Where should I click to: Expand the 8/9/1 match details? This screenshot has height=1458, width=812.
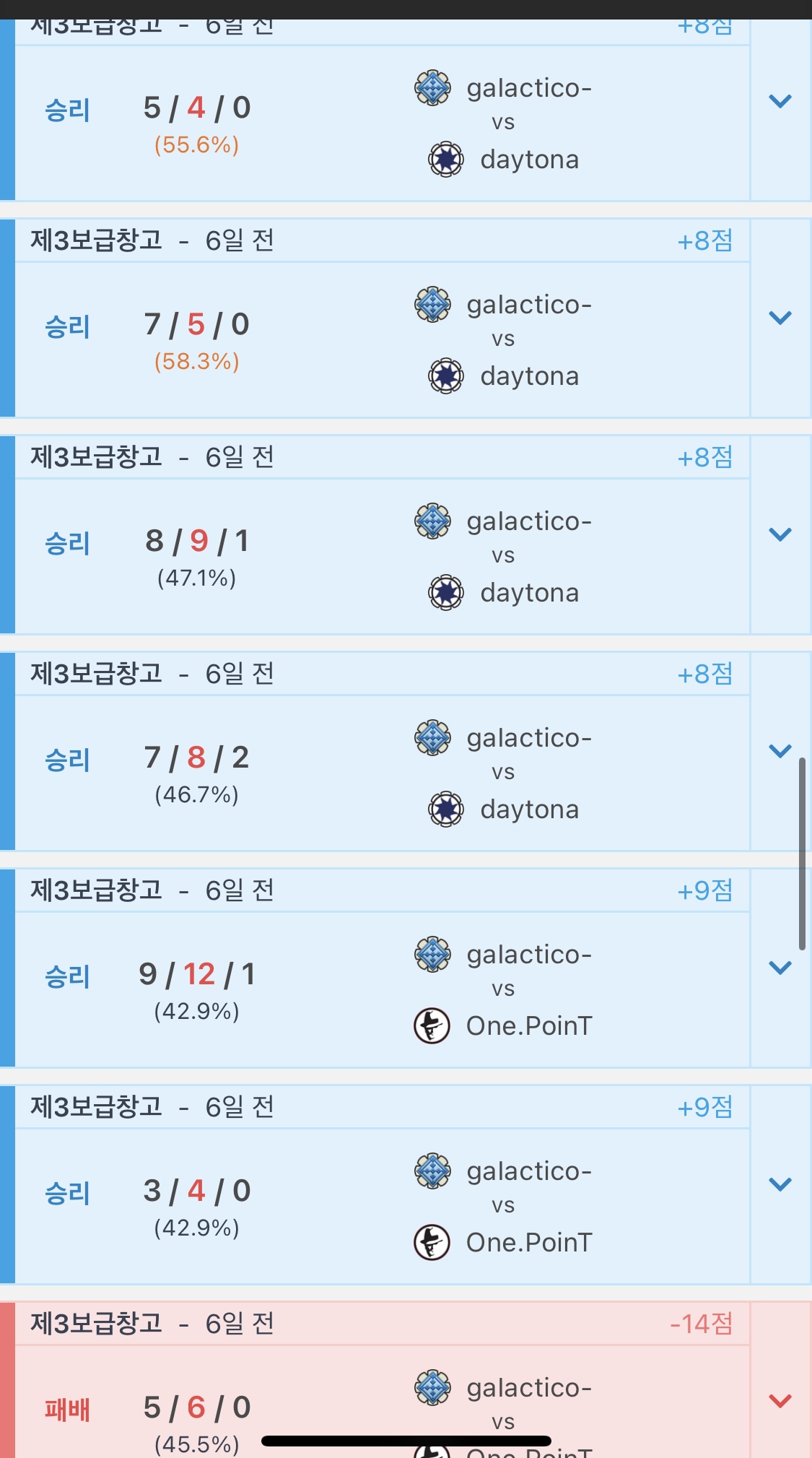[x=780, y=534]
